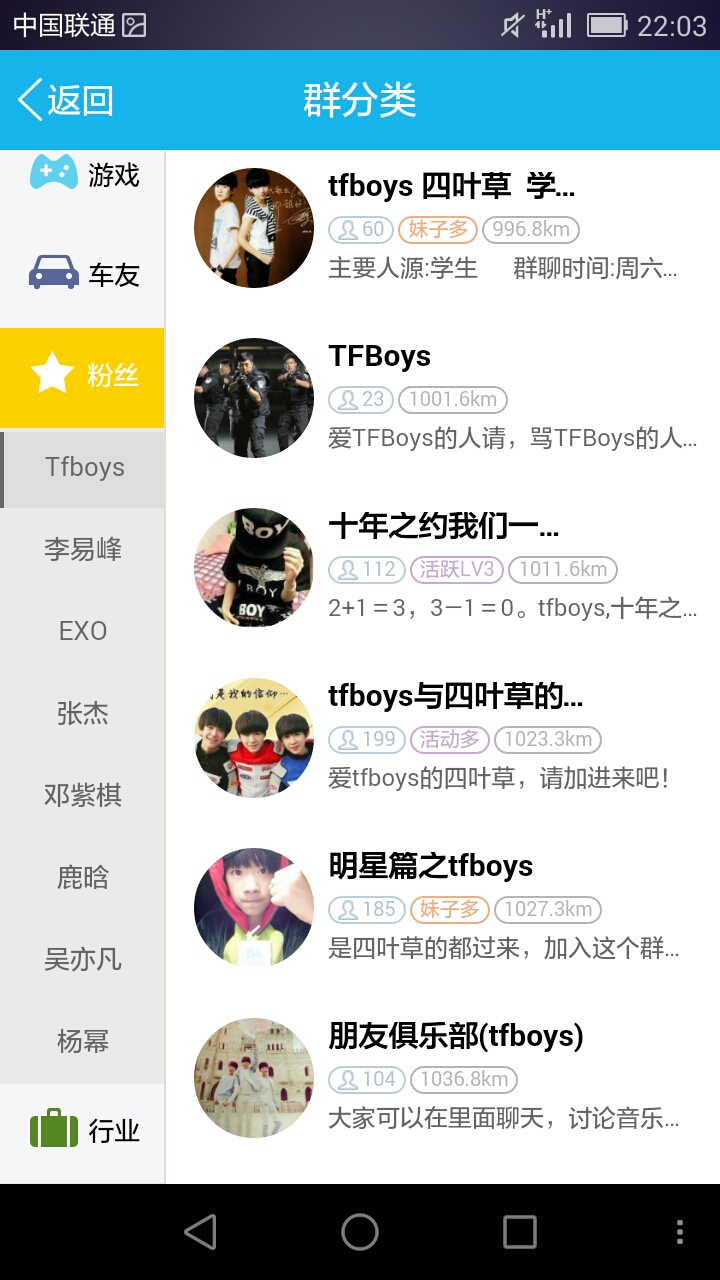720x1280 pixels.
Task: Switch to the 鹿晗 subcategory
Action: tap(84, 877)
